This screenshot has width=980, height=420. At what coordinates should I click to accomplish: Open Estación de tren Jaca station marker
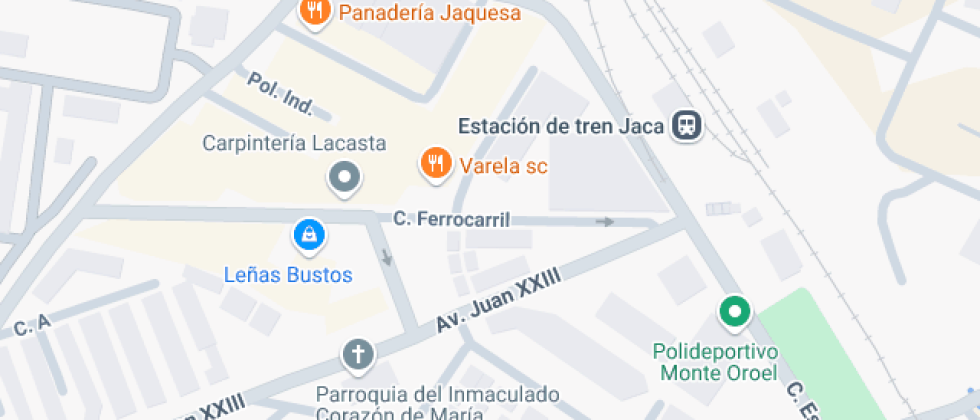click(x=688, y=125)
